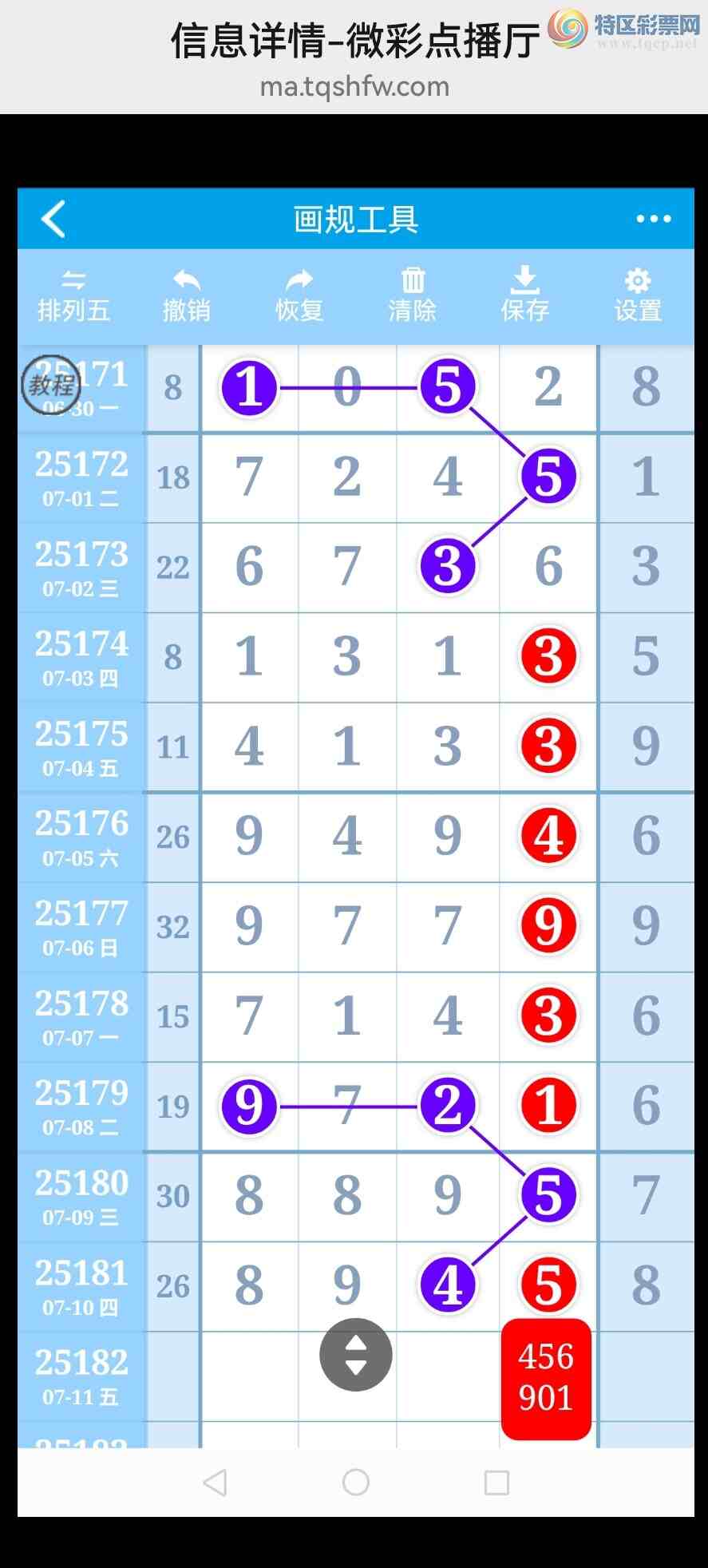Viewport: 708px width, 1568px height.
Task: Open the 教程 tutorial badge
Action: pyautogui.click(x=50, y=385)
